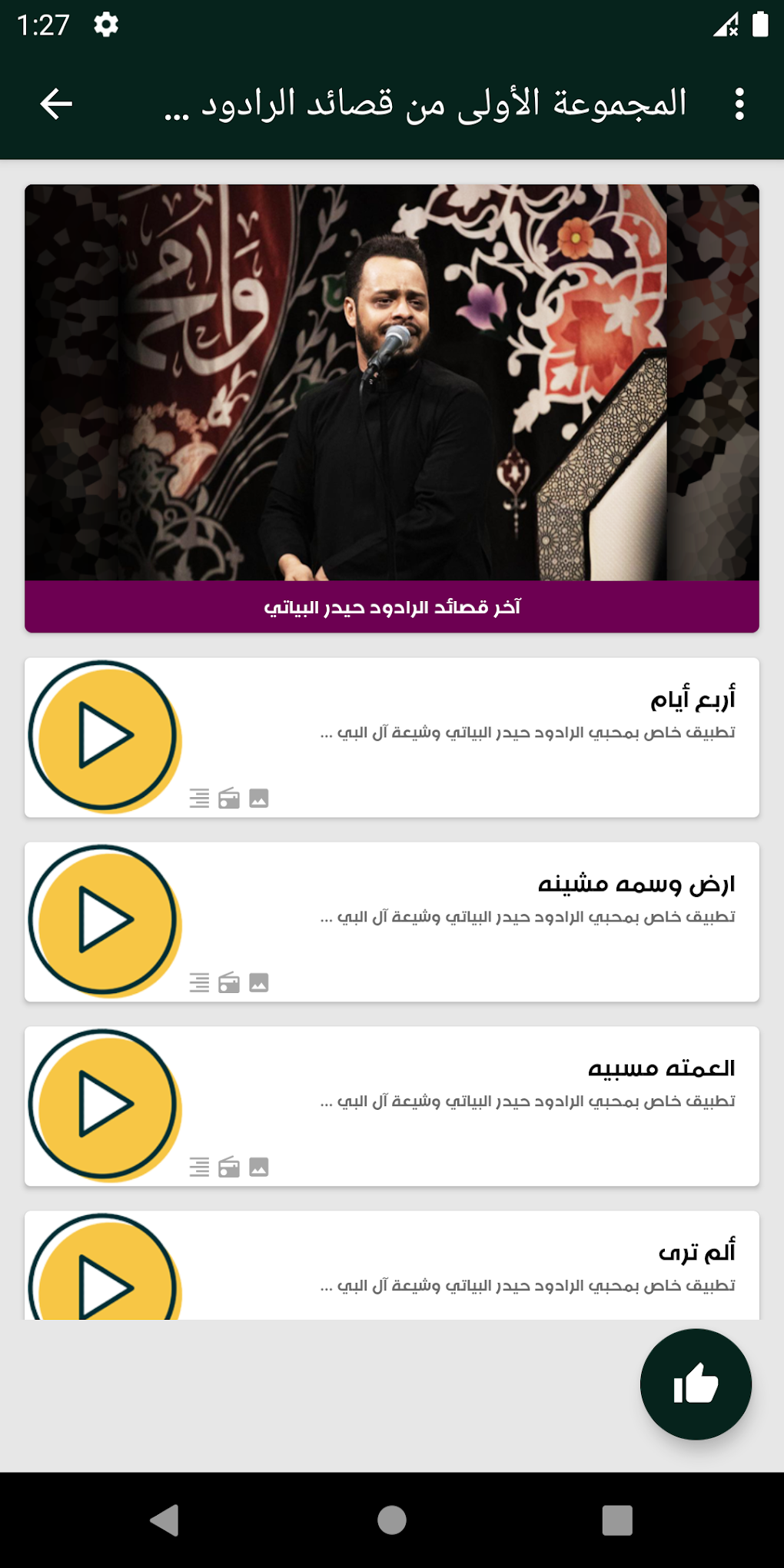This screenshot has width=784, height=1568.
Task: Open the three-dot overflow menu
Action: tap(739, 104)
